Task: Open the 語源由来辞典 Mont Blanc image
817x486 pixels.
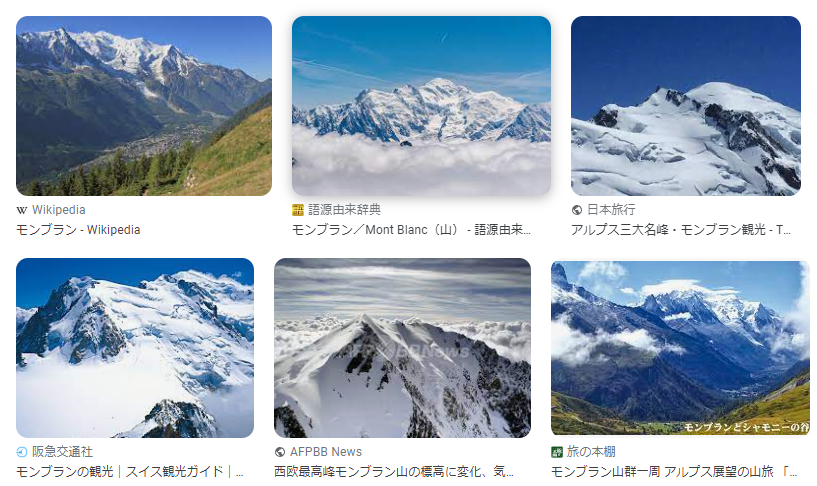Action: (x=421, y=105)
